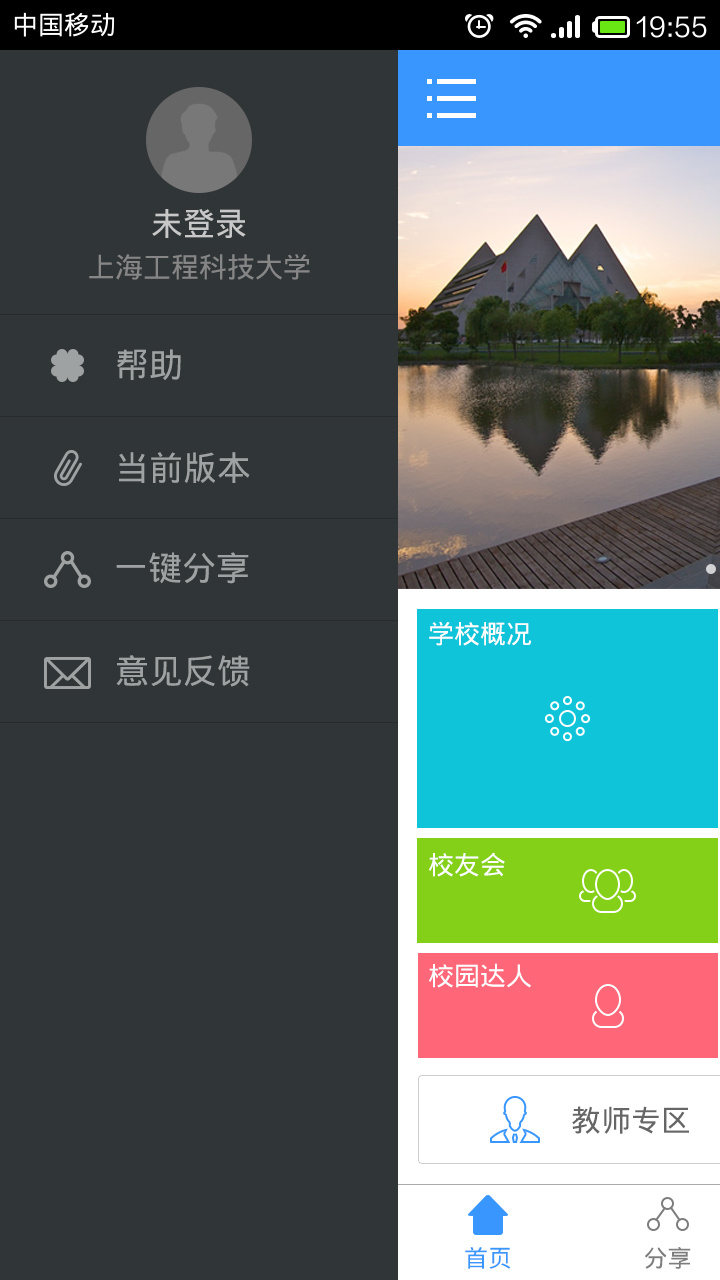Tap the drawer menu hamburger icon
Viewport: 720px width, 1280px height.
[451, 98]
